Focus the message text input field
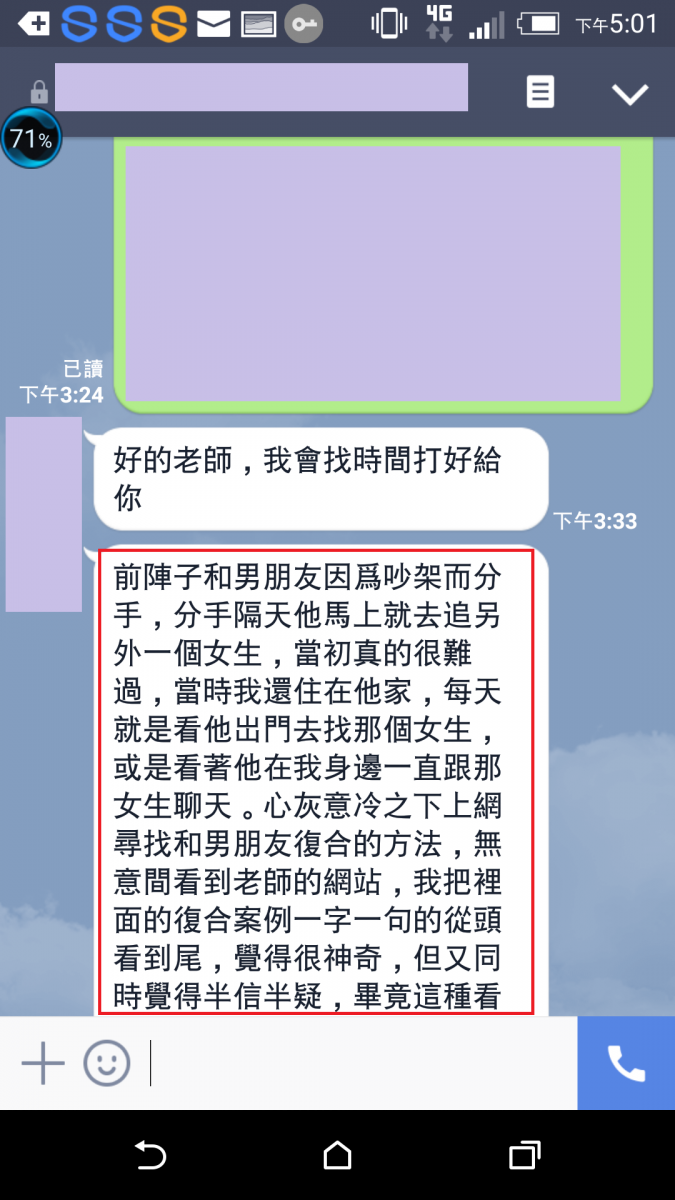675x1200 pixels. pyautogui.click(x=360, y=1062)
